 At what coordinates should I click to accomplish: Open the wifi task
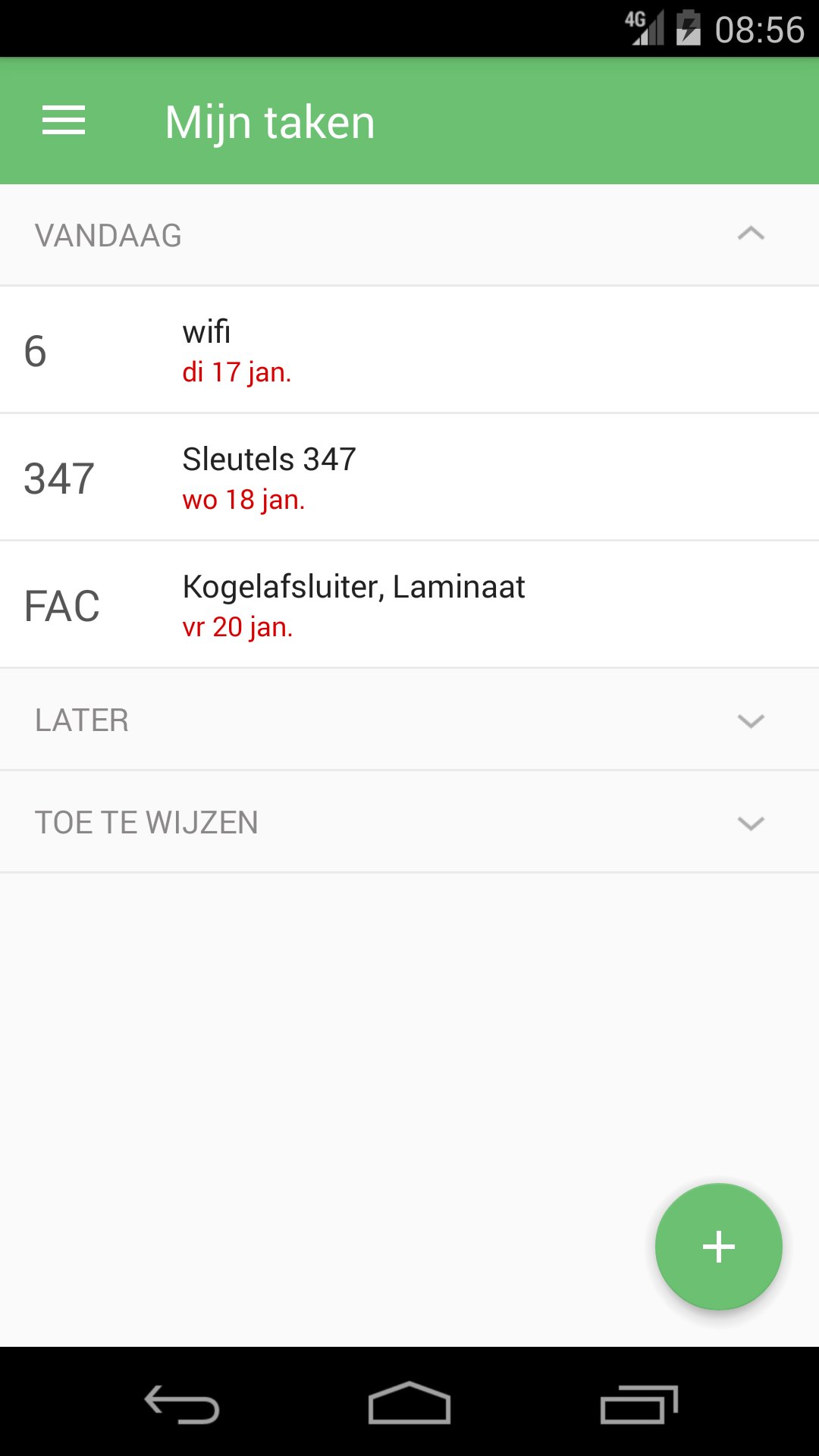click(x=409, y=350)
